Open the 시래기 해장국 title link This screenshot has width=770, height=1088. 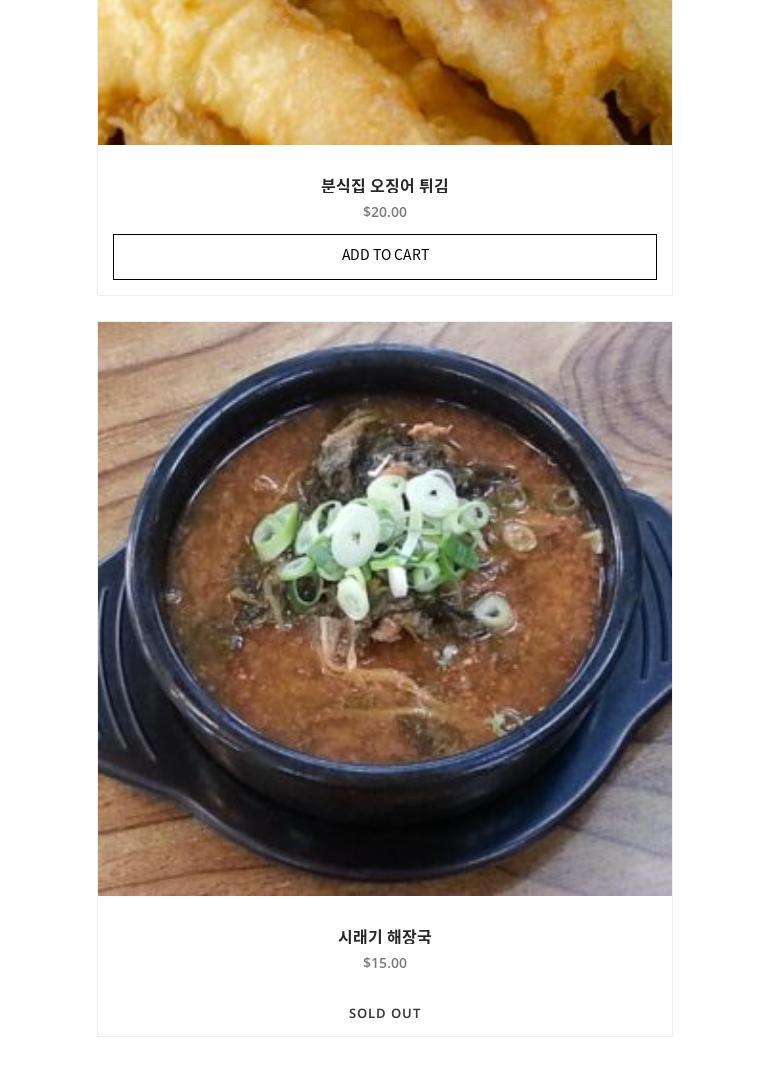tap(385, 937)
